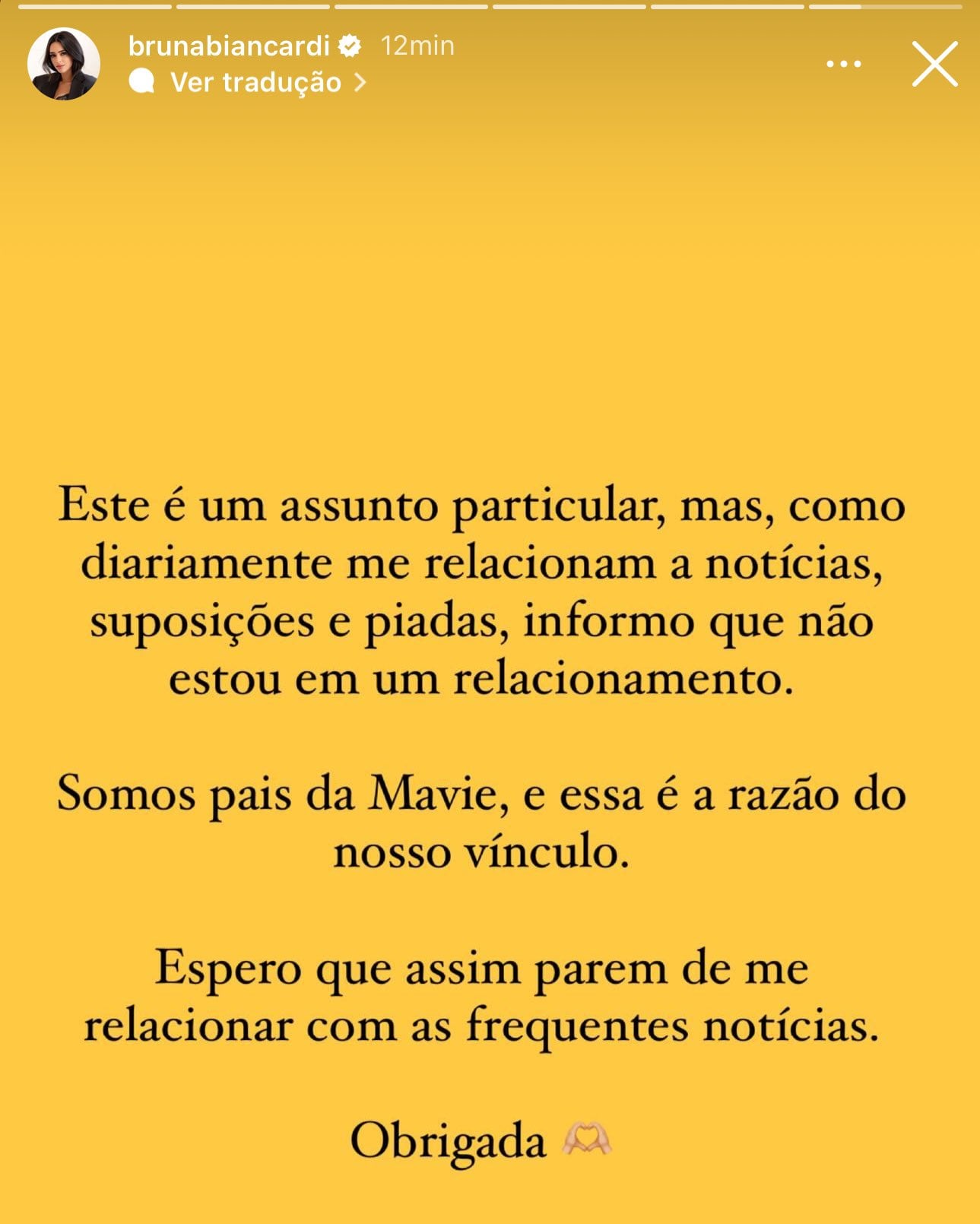Tap the yellow story background
The width and height of the screenshot is (980, 1224).
(x=490, y=304)
